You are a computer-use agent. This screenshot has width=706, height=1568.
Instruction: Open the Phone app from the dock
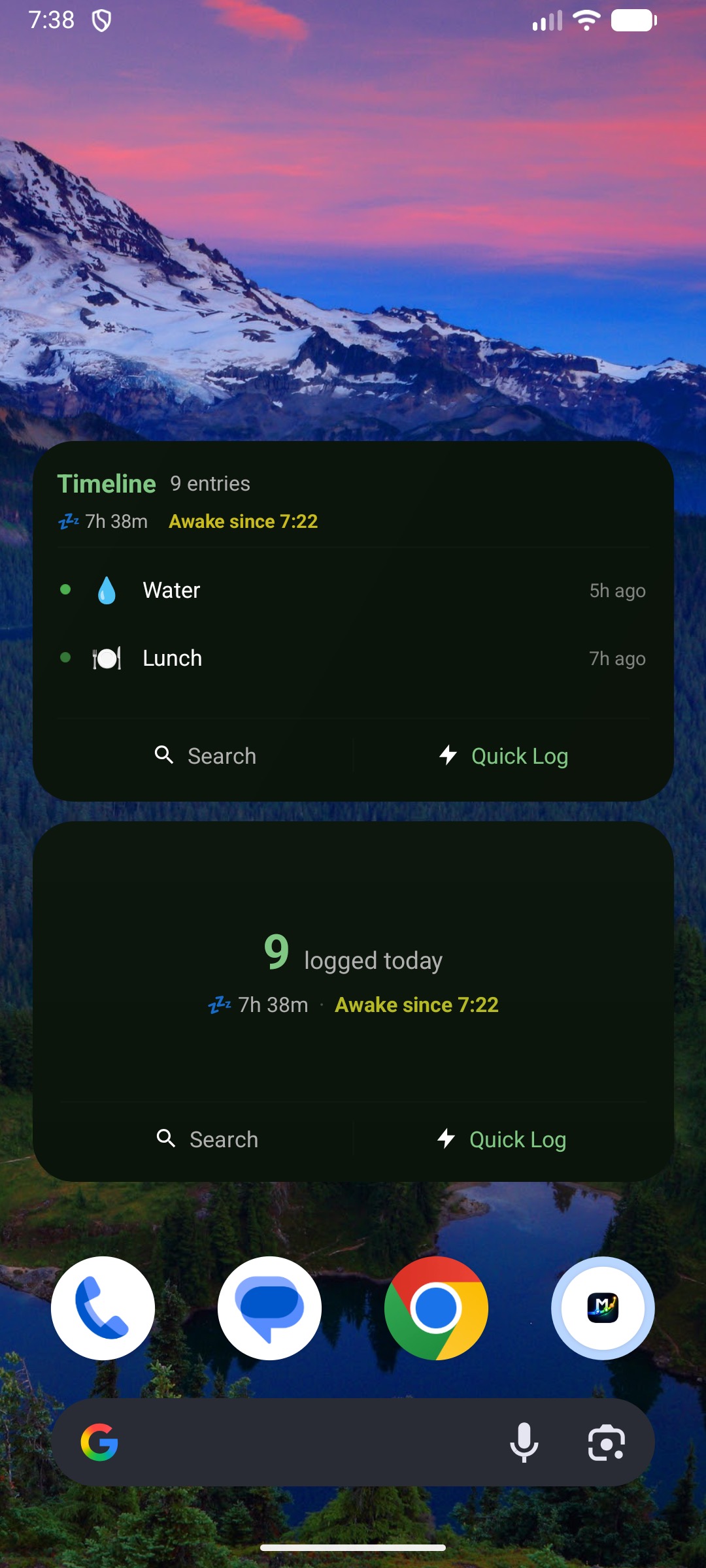click(x=103, y=1309)
